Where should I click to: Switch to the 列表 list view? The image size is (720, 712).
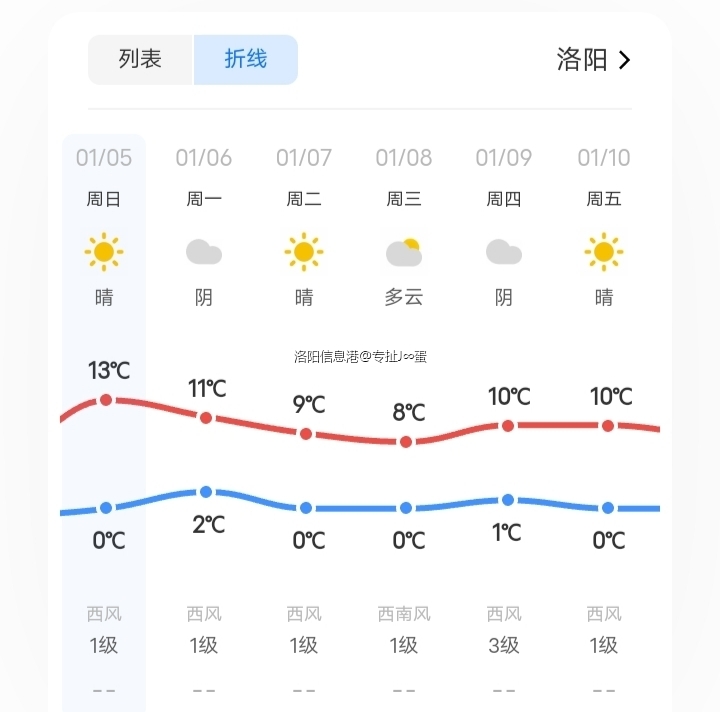[140, 60]
